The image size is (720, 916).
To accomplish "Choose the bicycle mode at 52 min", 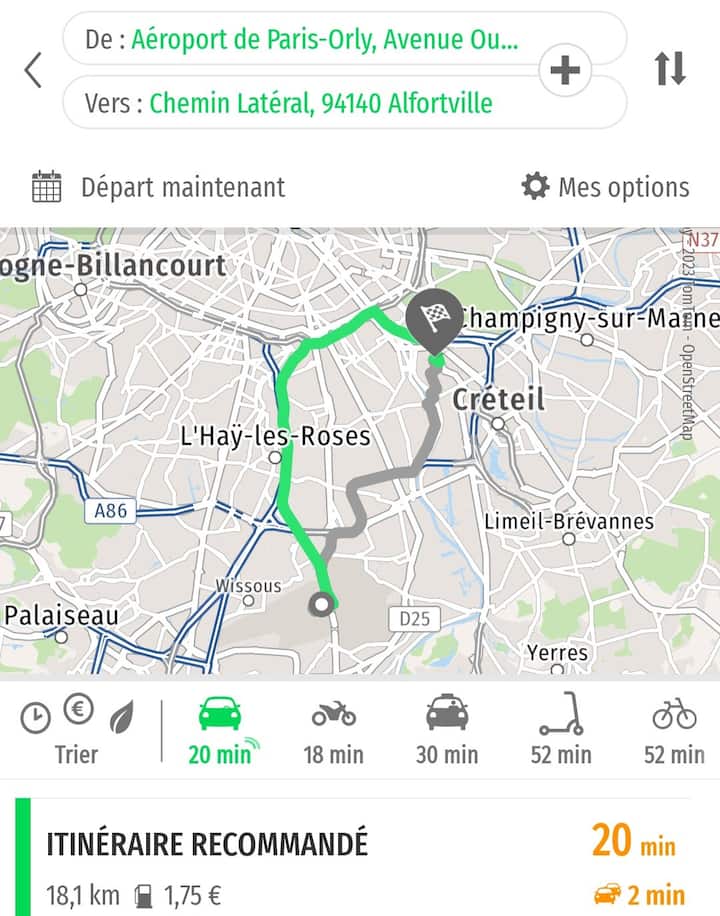I will (x=674, y=732).
